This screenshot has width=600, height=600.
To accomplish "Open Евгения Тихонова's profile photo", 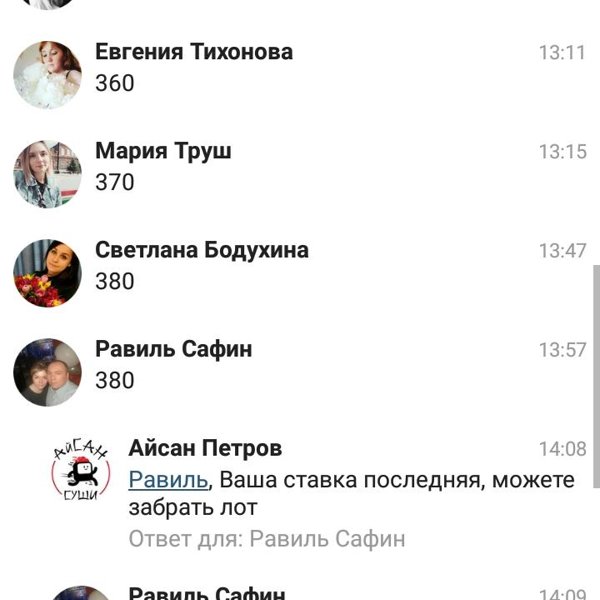I will point(47,75).
